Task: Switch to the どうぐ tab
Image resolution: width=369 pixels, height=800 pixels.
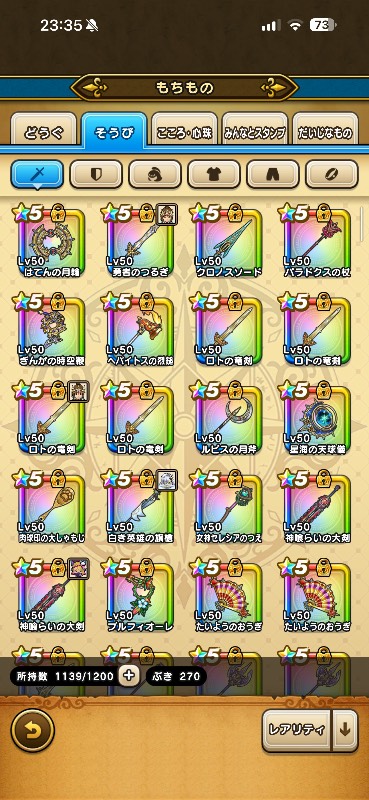Action: [44, 133]
